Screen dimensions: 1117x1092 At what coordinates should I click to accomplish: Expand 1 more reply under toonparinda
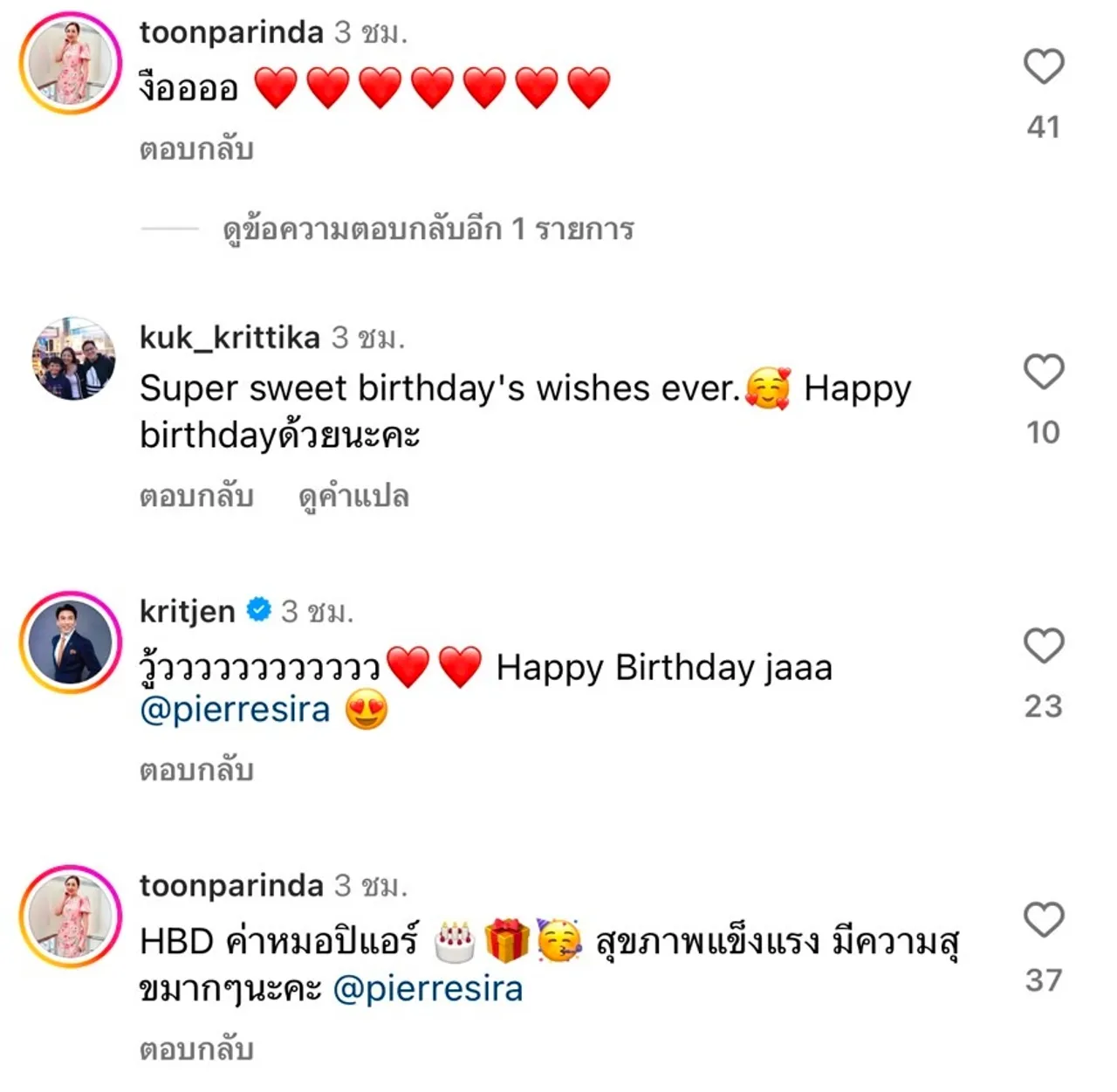428,230
